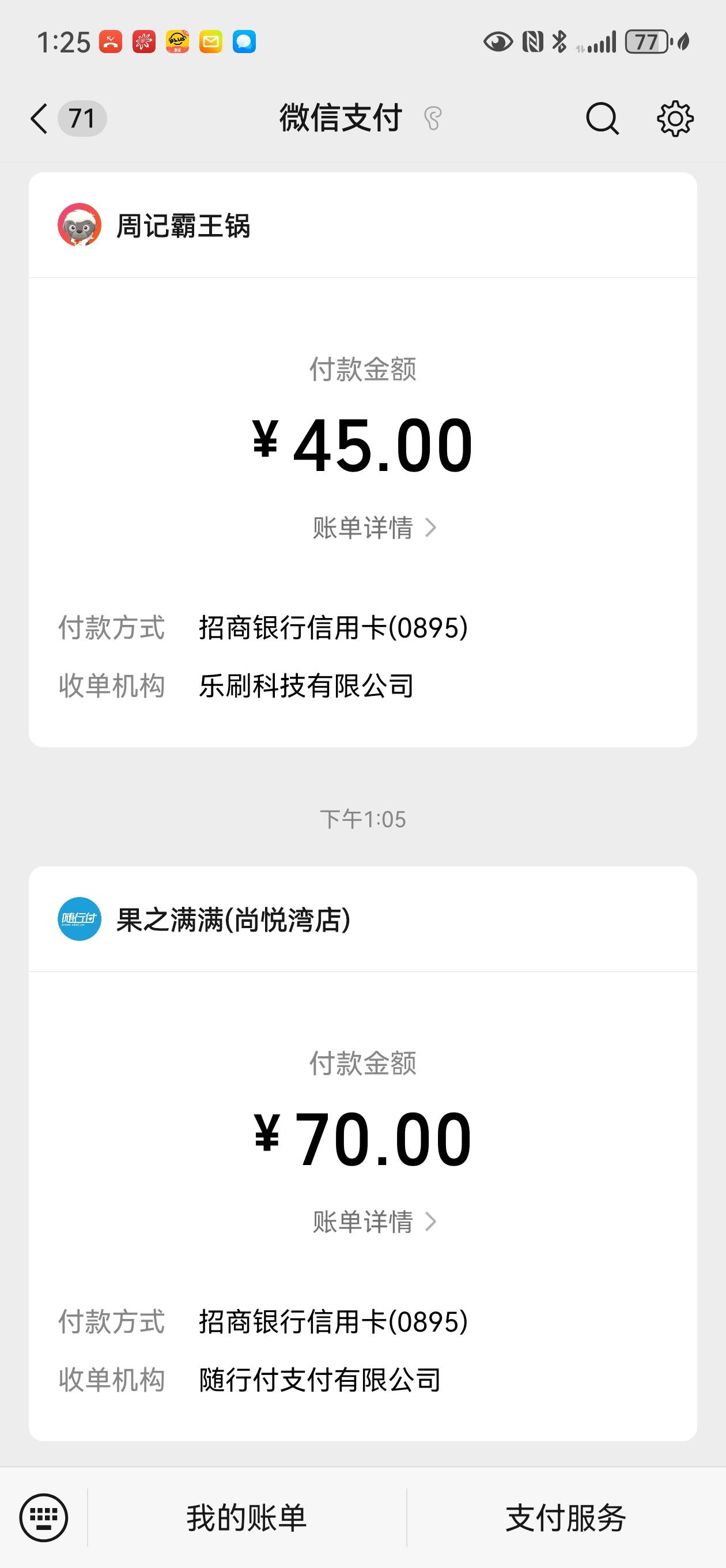Open 果之满满(尚悦湾店) merchant header
Image resolution: width=726 pixels, height=1568 pixels.
(362, 919)
